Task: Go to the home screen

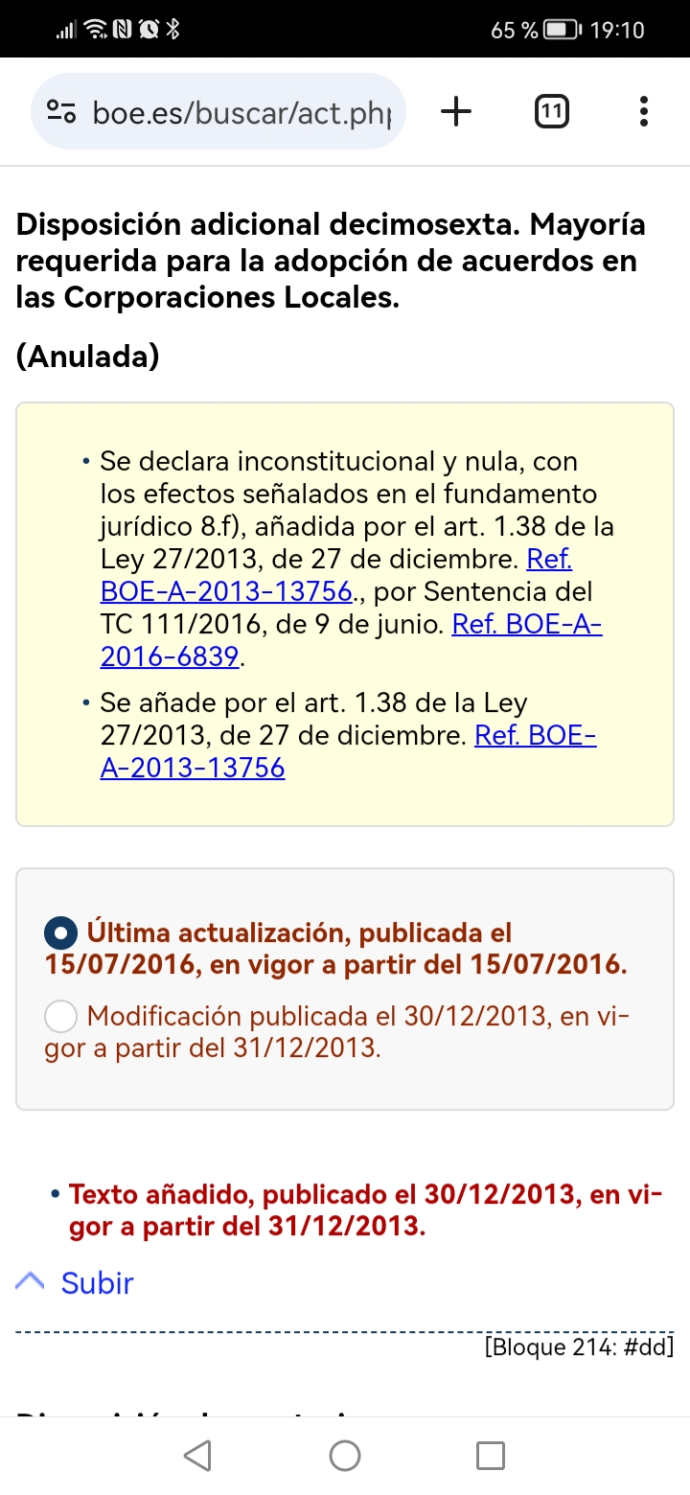Action: 345,1455
